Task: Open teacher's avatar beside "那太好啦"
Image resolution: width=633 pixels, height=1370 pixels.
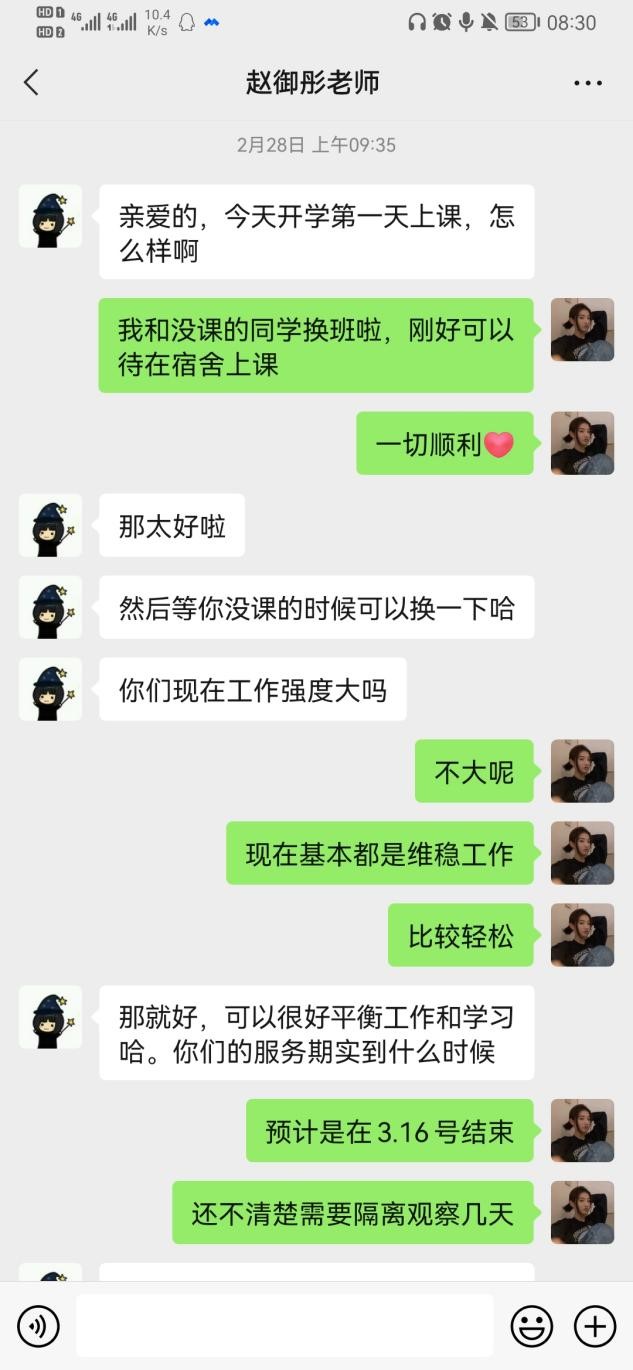Action: click(50, 525)
